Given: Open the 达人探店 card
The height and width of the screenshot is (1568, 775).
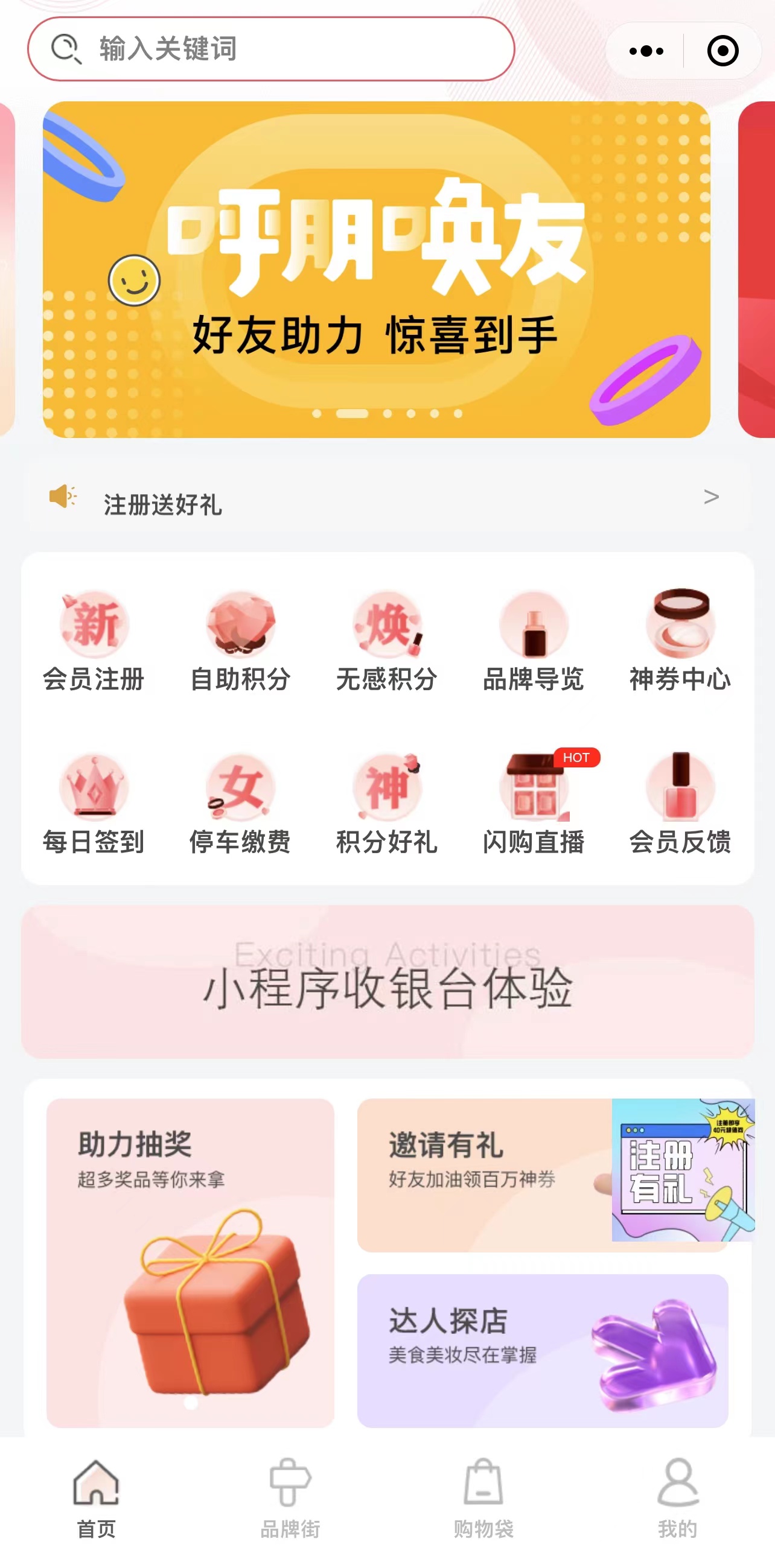Looking at the screenshot, I should (542, 1350).
